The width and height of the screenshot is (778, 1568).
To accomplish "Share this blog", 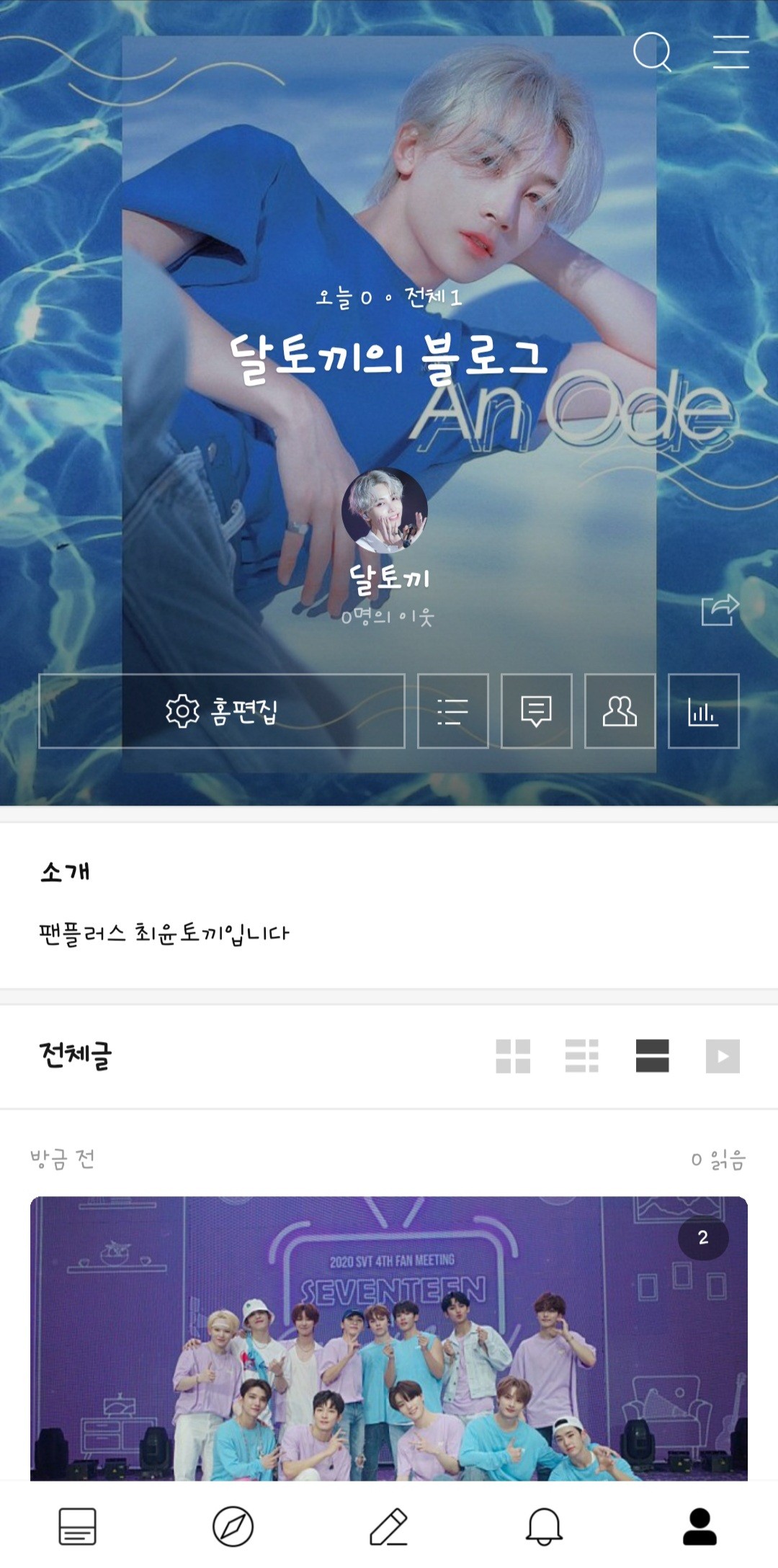I will point(720,610).
